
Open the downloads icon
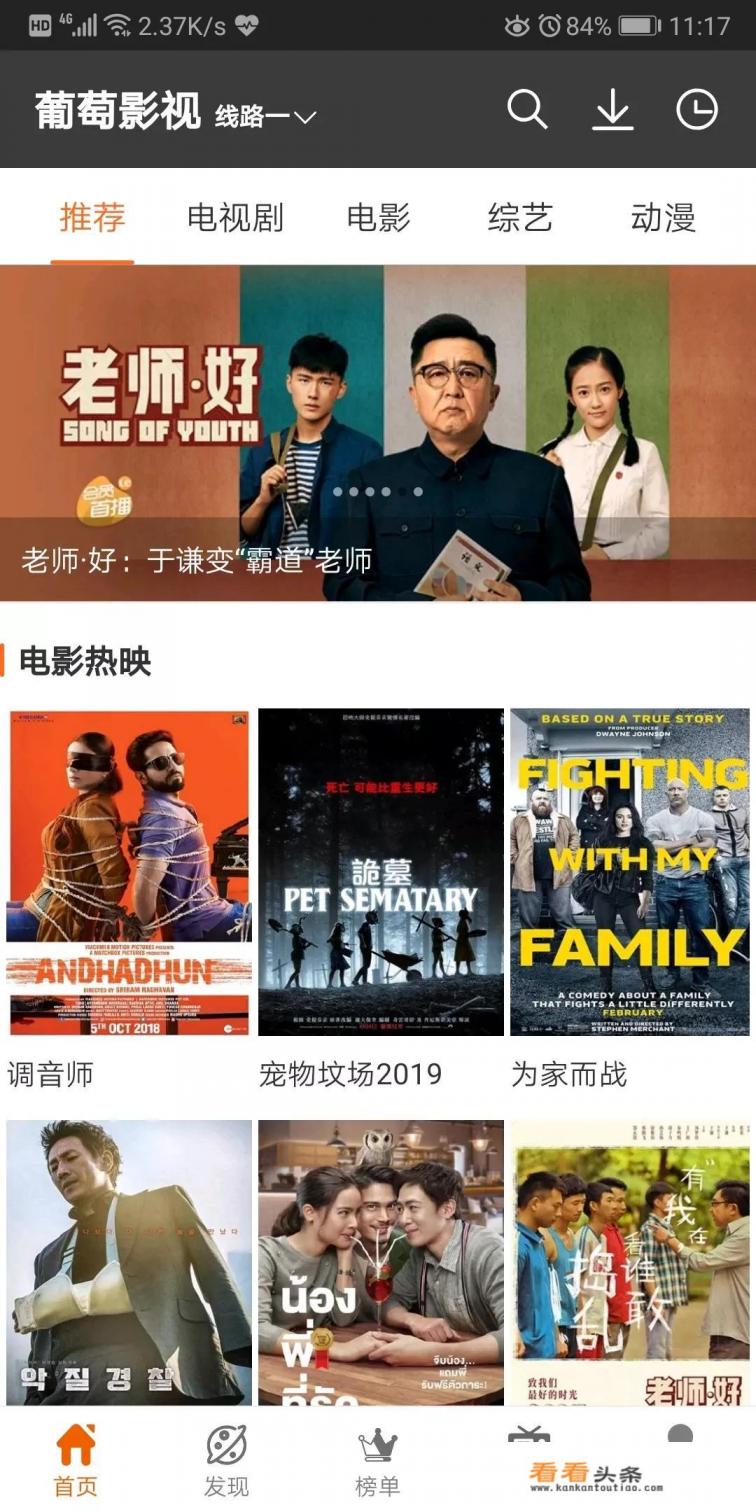[612, 110]
